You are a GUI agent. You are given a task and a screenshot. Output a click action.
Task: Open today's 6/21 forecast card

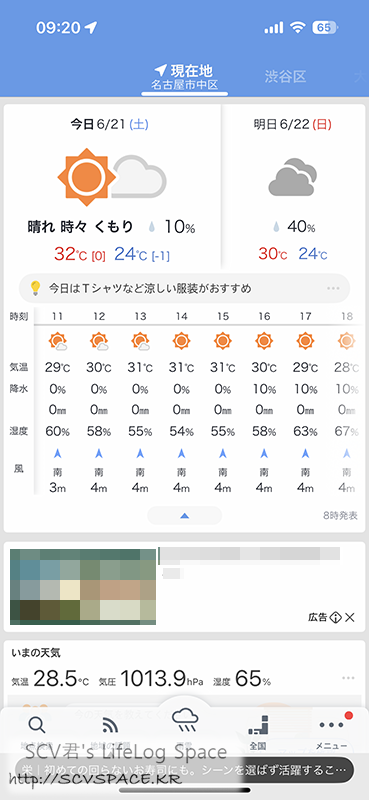(112, 187)
